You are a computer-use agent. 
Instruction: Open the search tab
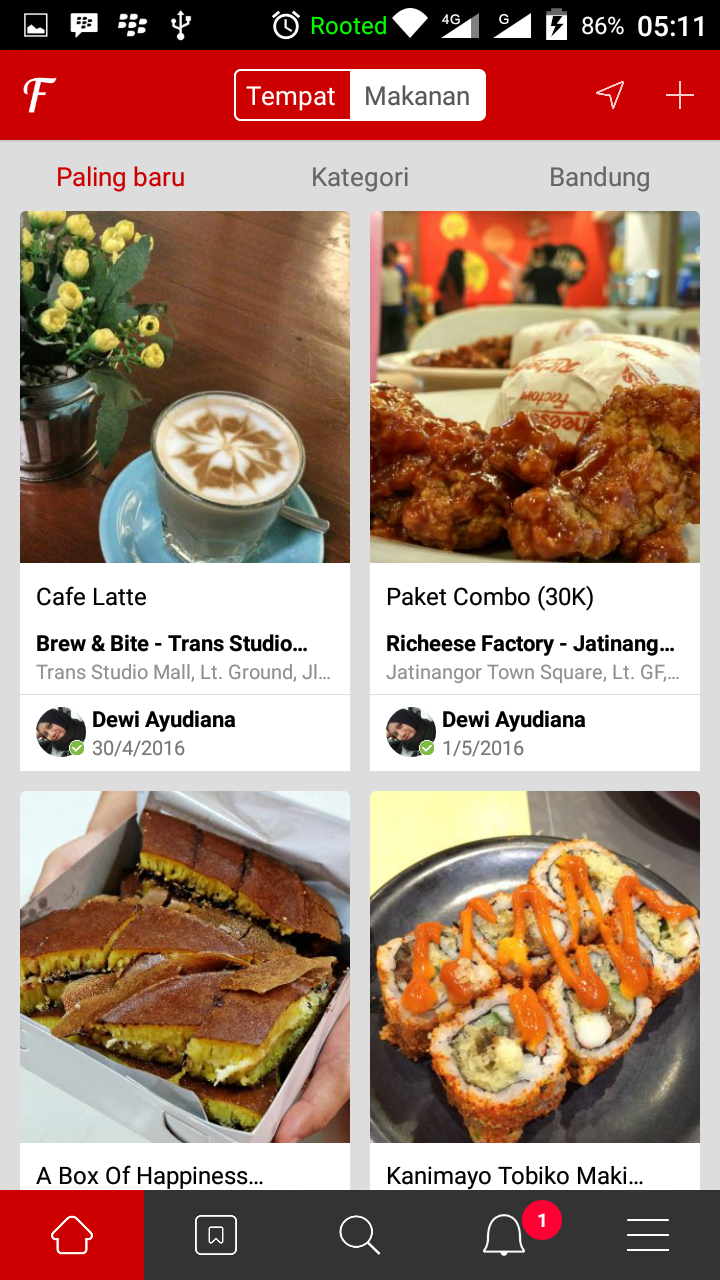click(x=360, y=1235)
